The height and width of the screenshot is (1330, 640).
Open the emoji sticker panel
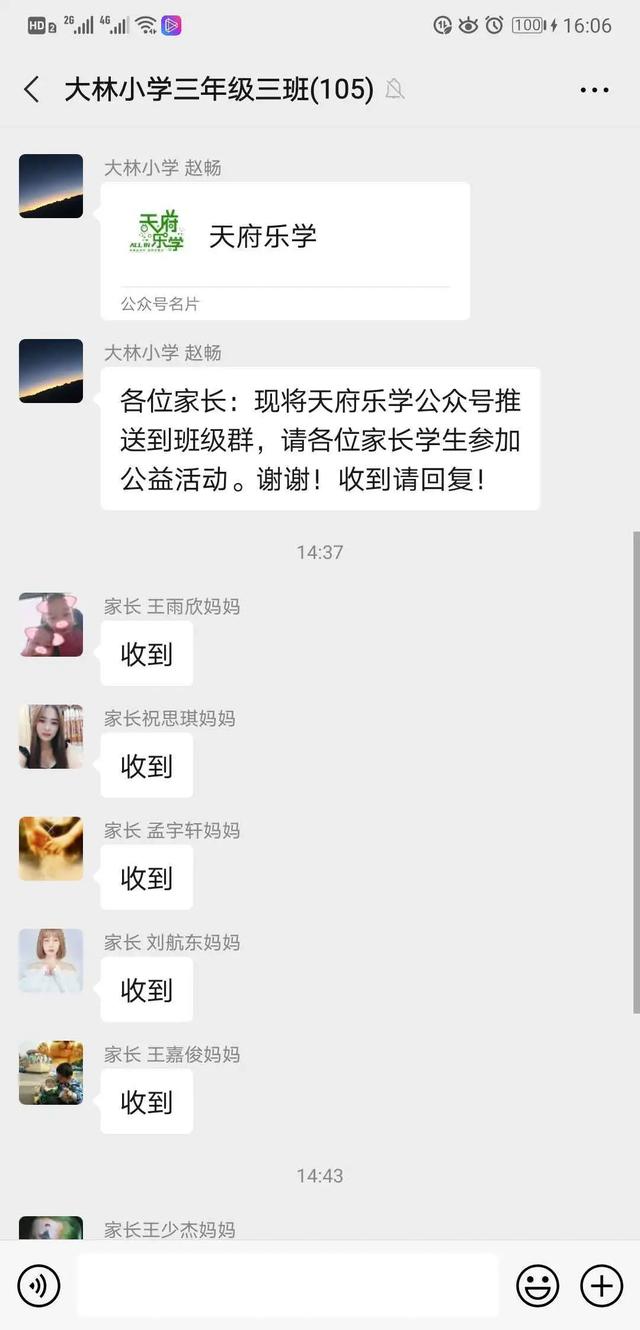tap(537, 1285)
